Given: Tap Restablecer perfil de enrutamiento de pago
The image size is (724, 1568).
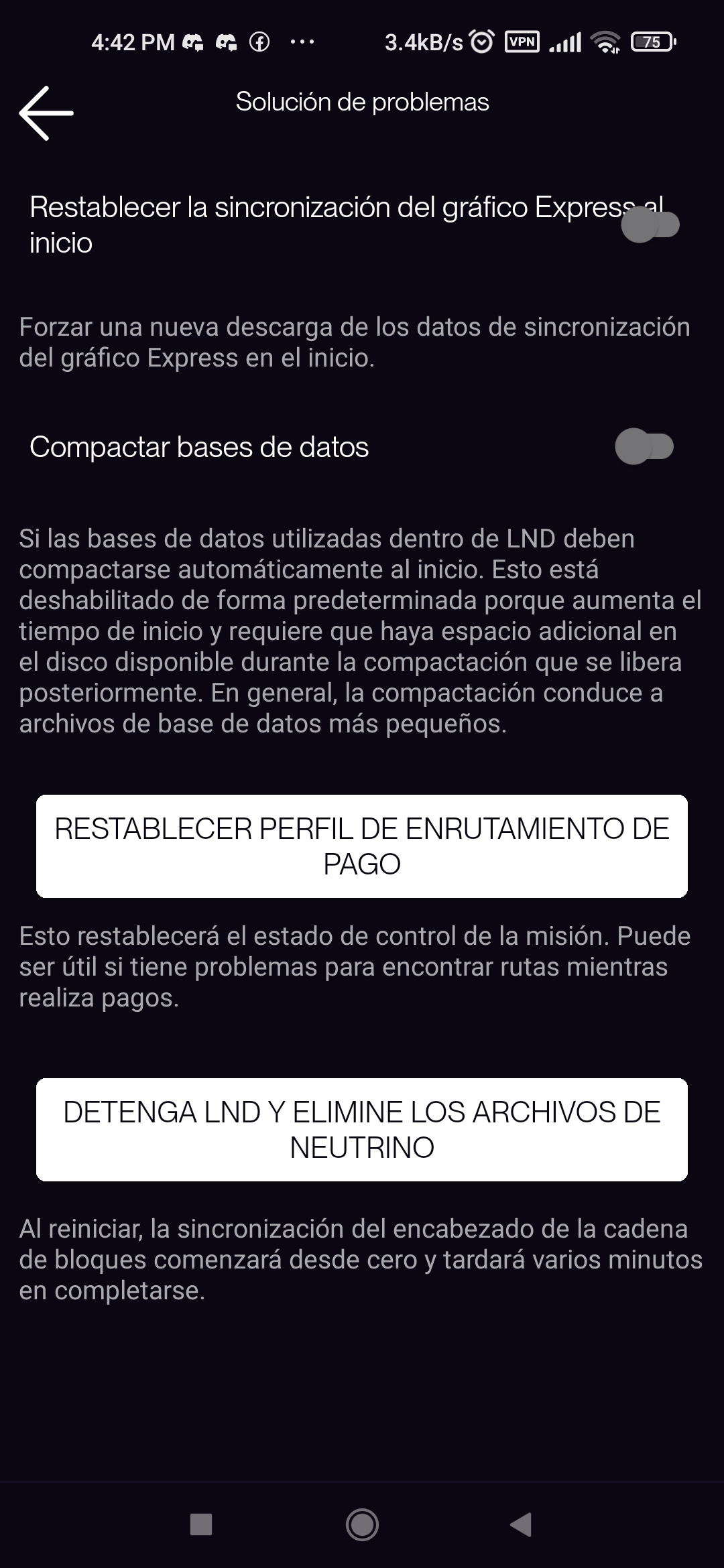Looking at the screenshot, I should tap(362, 846).
